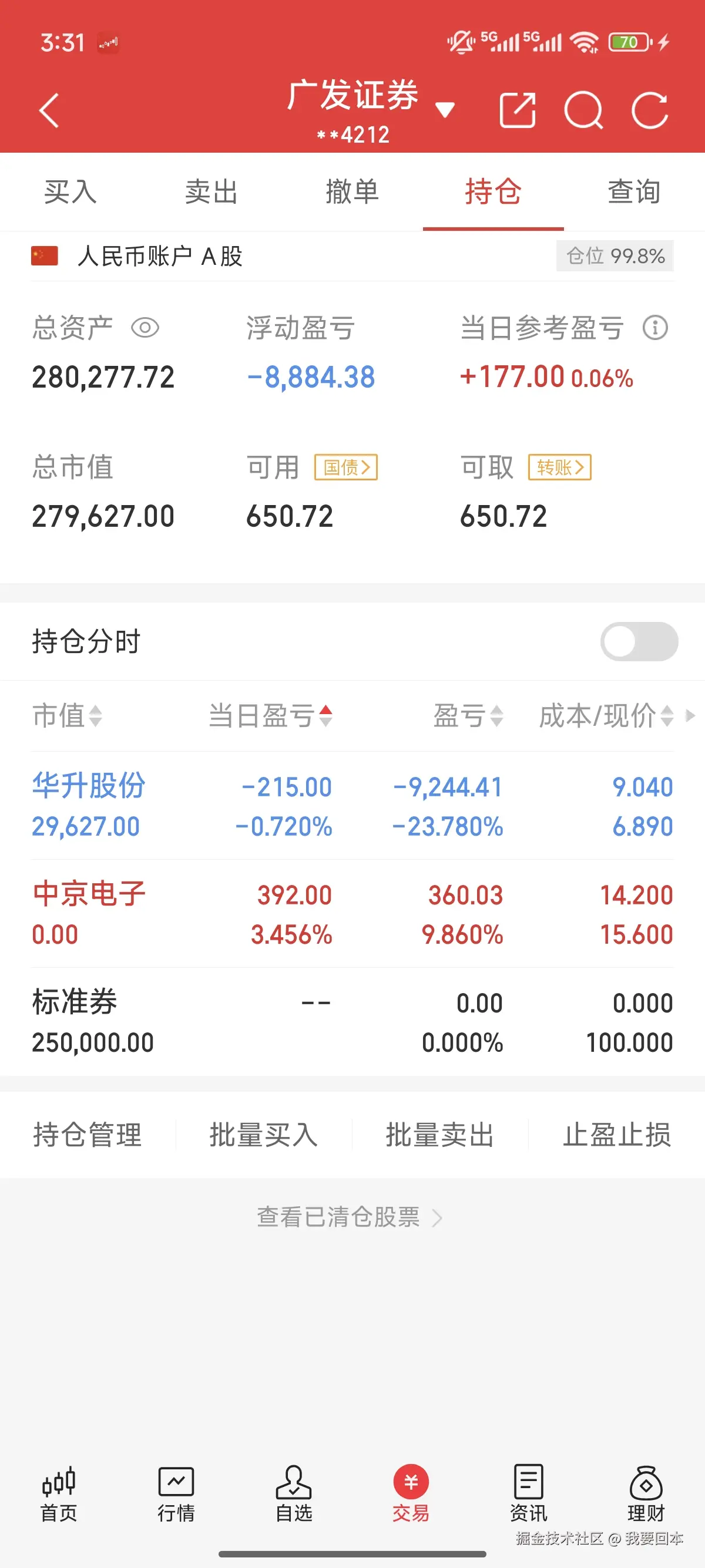This screenshot has height=1568, width=705.
Task: Open the 查看已清仓股票 link
Action: coord(349,1217)
